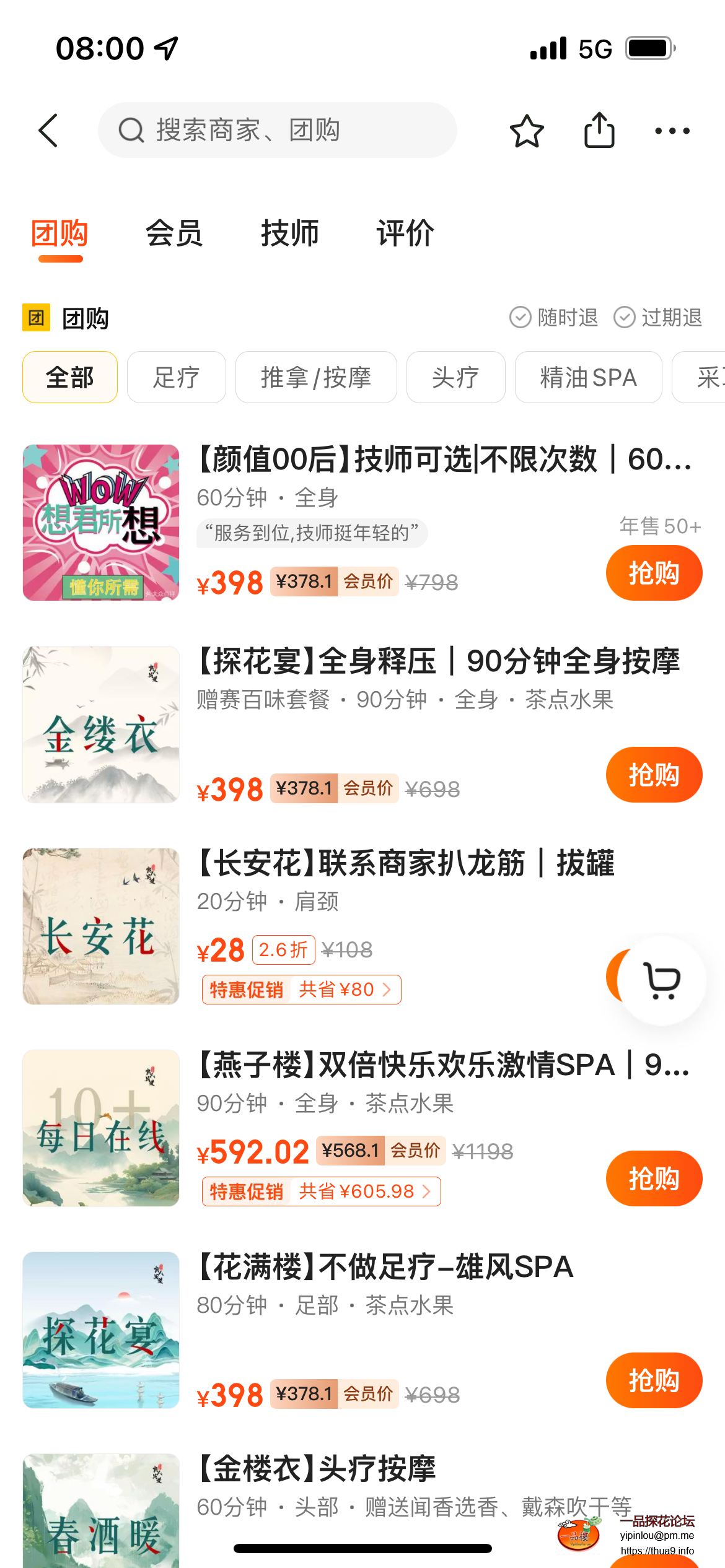The height and width of the screenshot is (1568, 725).
Task: Open the three-dot overflow menu
Action: [672, 131]
